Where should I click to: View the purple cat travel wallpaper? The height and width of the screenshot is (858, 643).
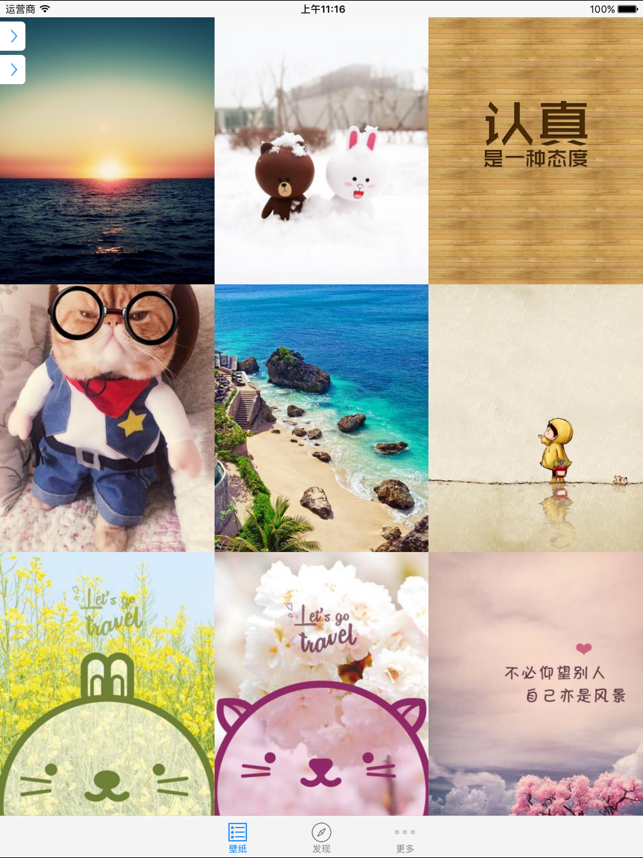[321, 684]
